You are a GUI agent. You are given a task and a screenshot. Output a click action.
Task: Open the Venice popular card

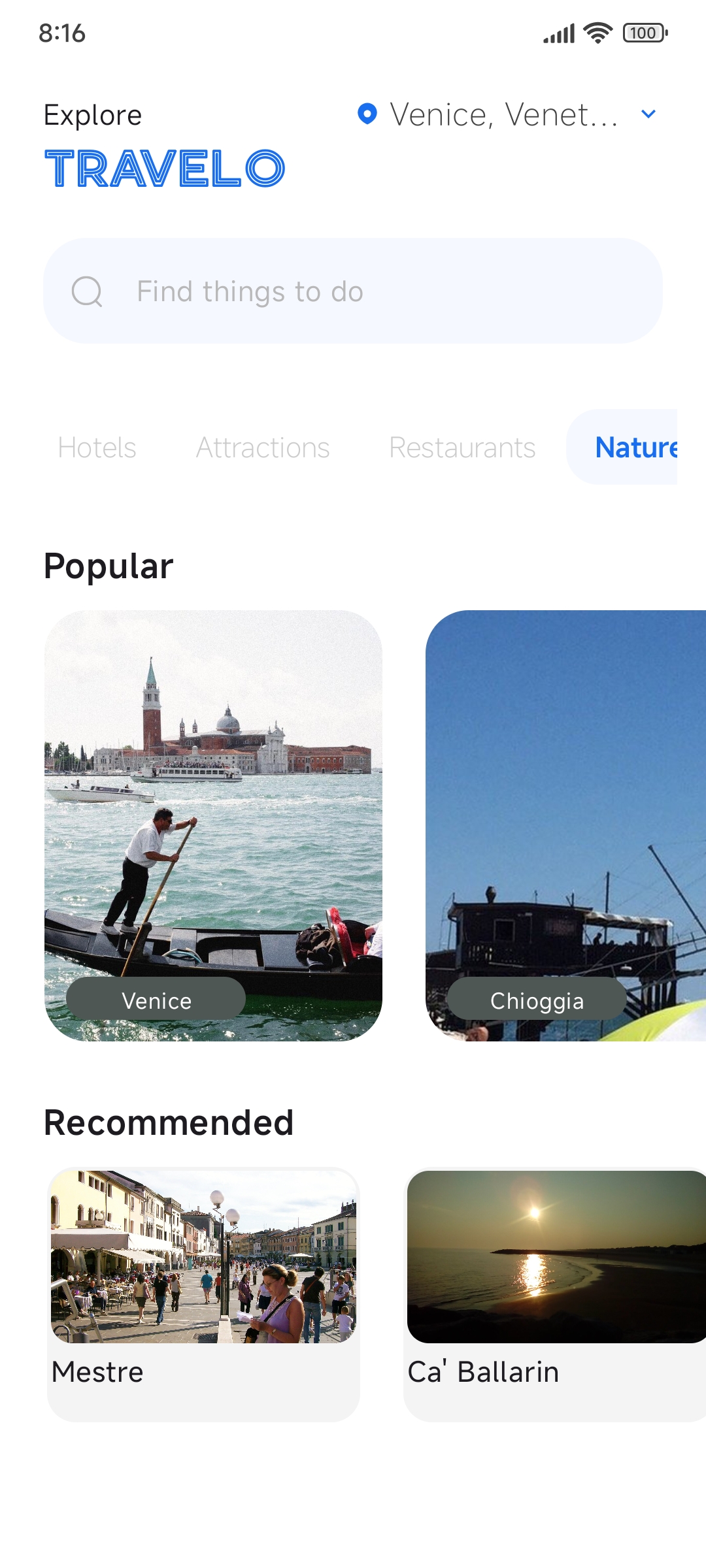(x=213, y=826)
